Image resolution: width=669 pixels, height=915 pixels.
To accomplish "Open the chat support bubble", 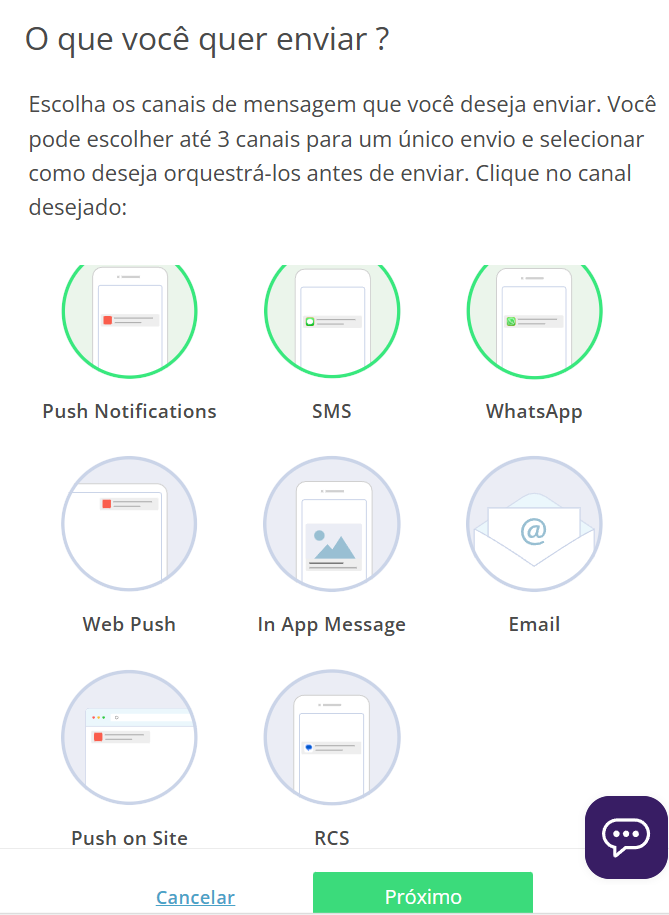I will coord(626,837).
